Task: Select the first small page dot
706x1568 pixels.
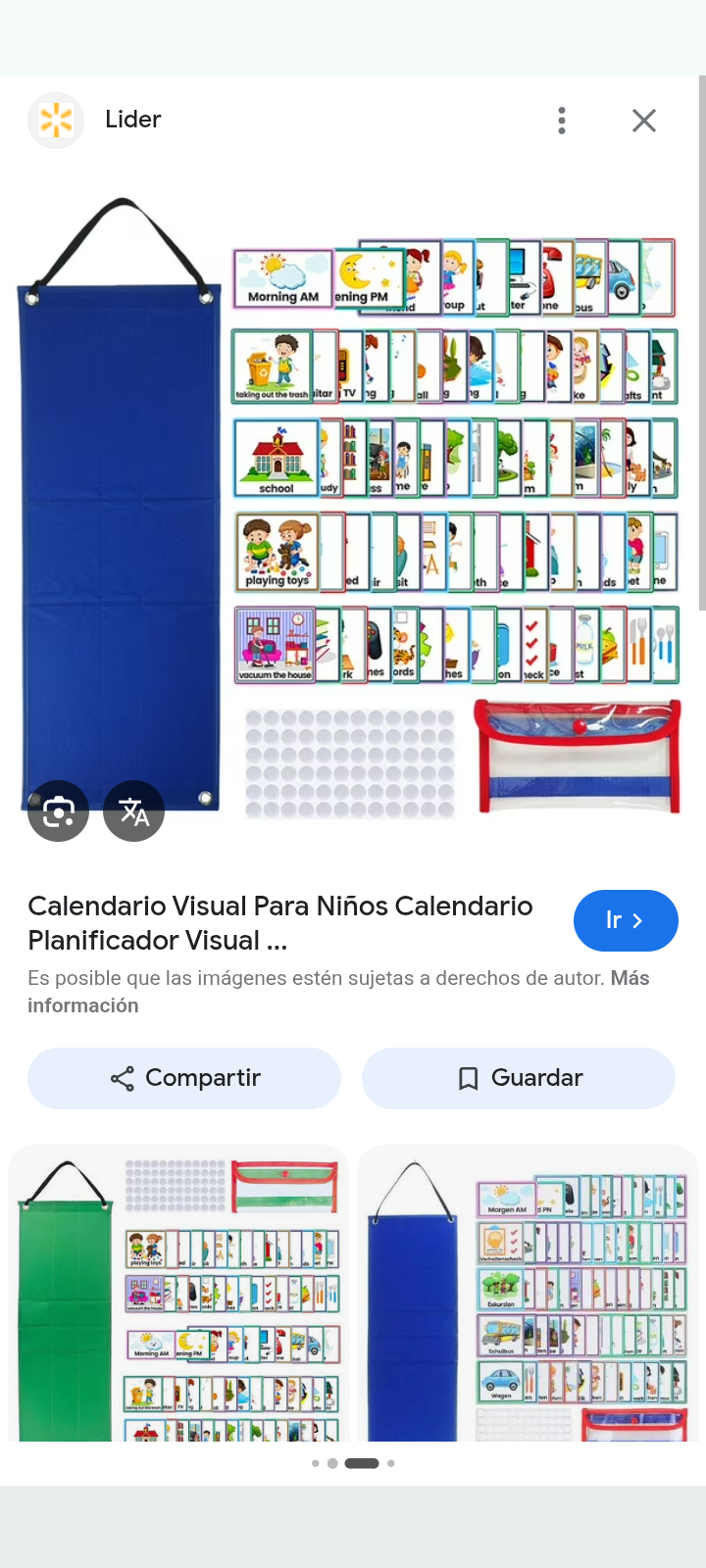Action: tap(316, 1463)
